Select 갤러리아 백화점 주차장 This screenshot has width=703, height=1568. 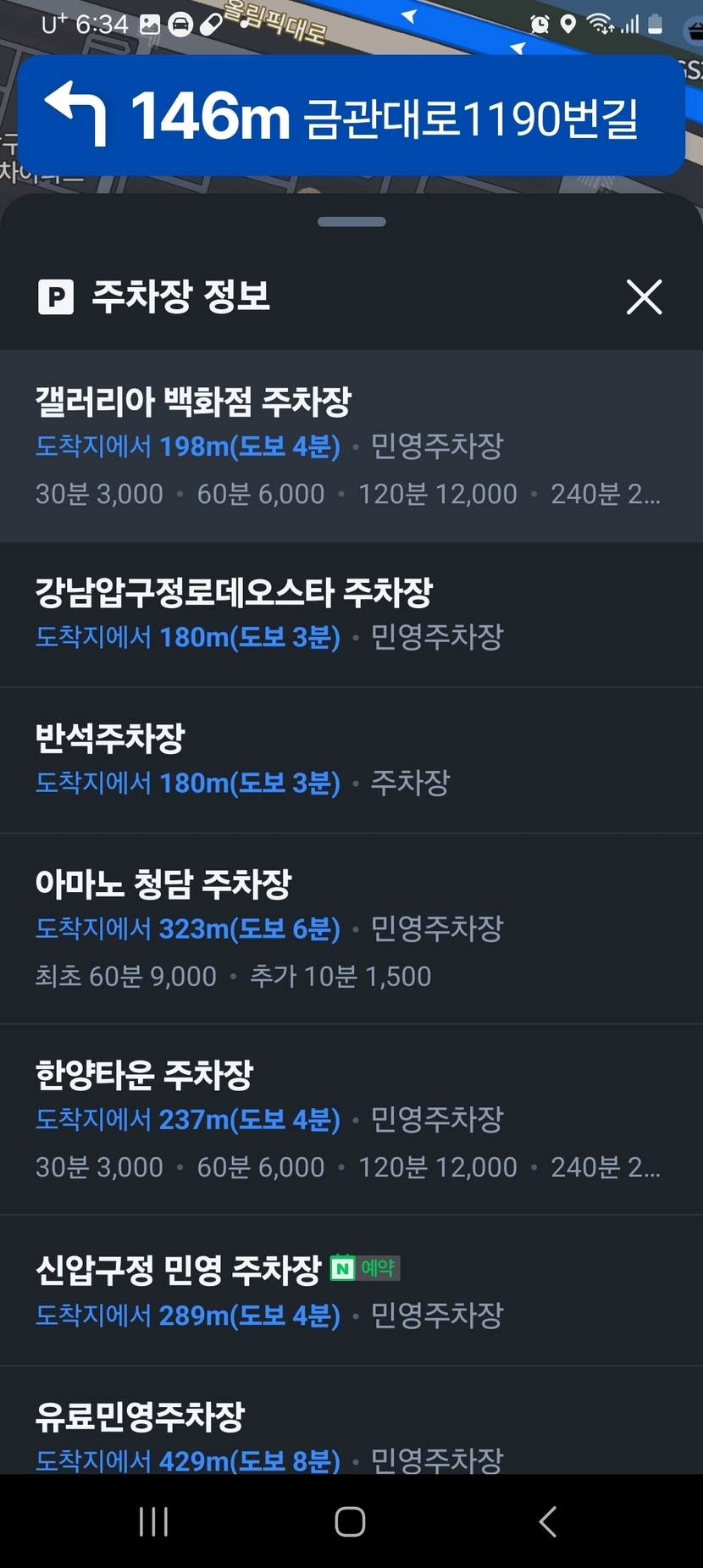pos(351,446)
